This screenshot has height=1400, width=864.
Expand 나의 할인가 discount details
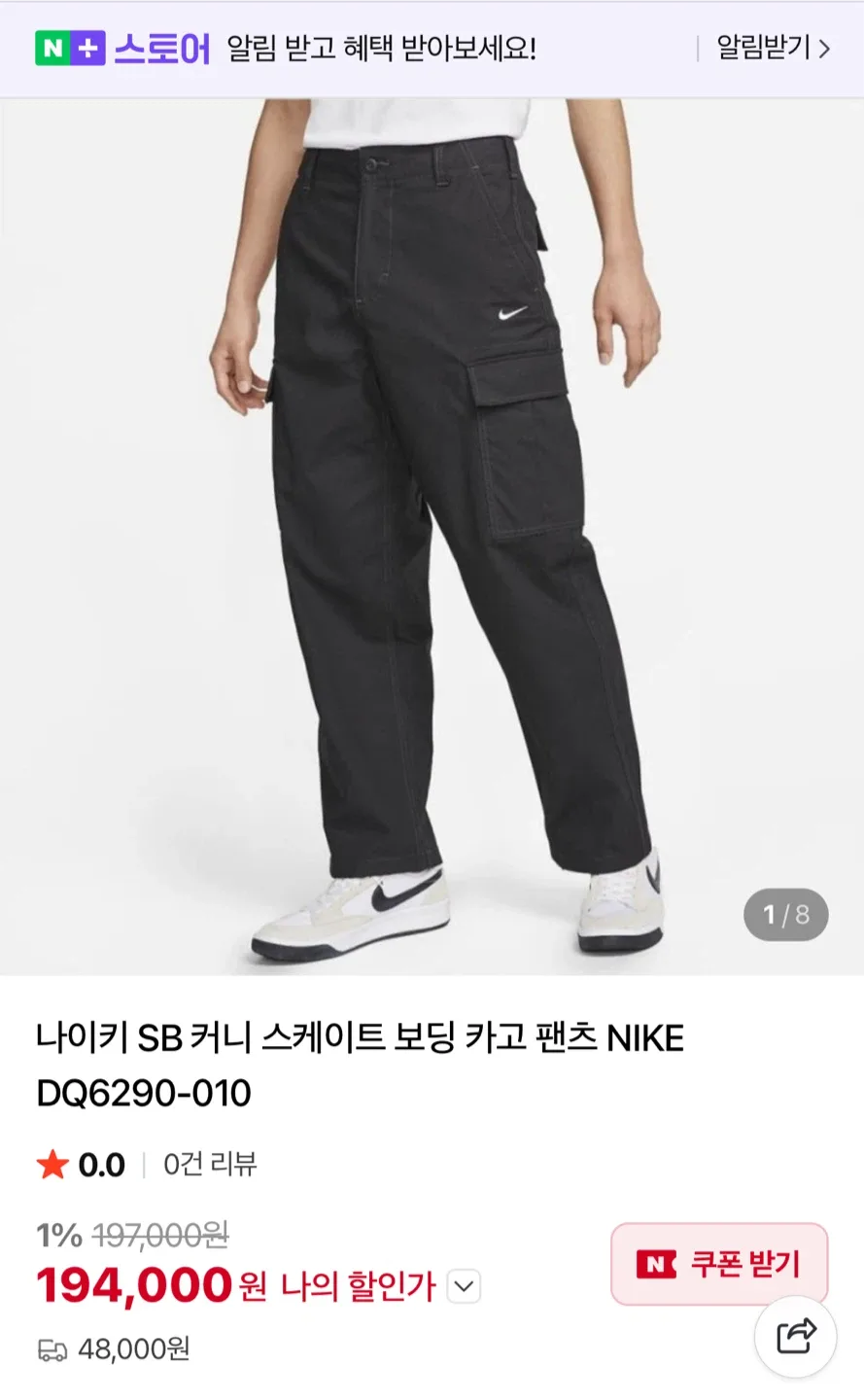[x=465, y=1288]
